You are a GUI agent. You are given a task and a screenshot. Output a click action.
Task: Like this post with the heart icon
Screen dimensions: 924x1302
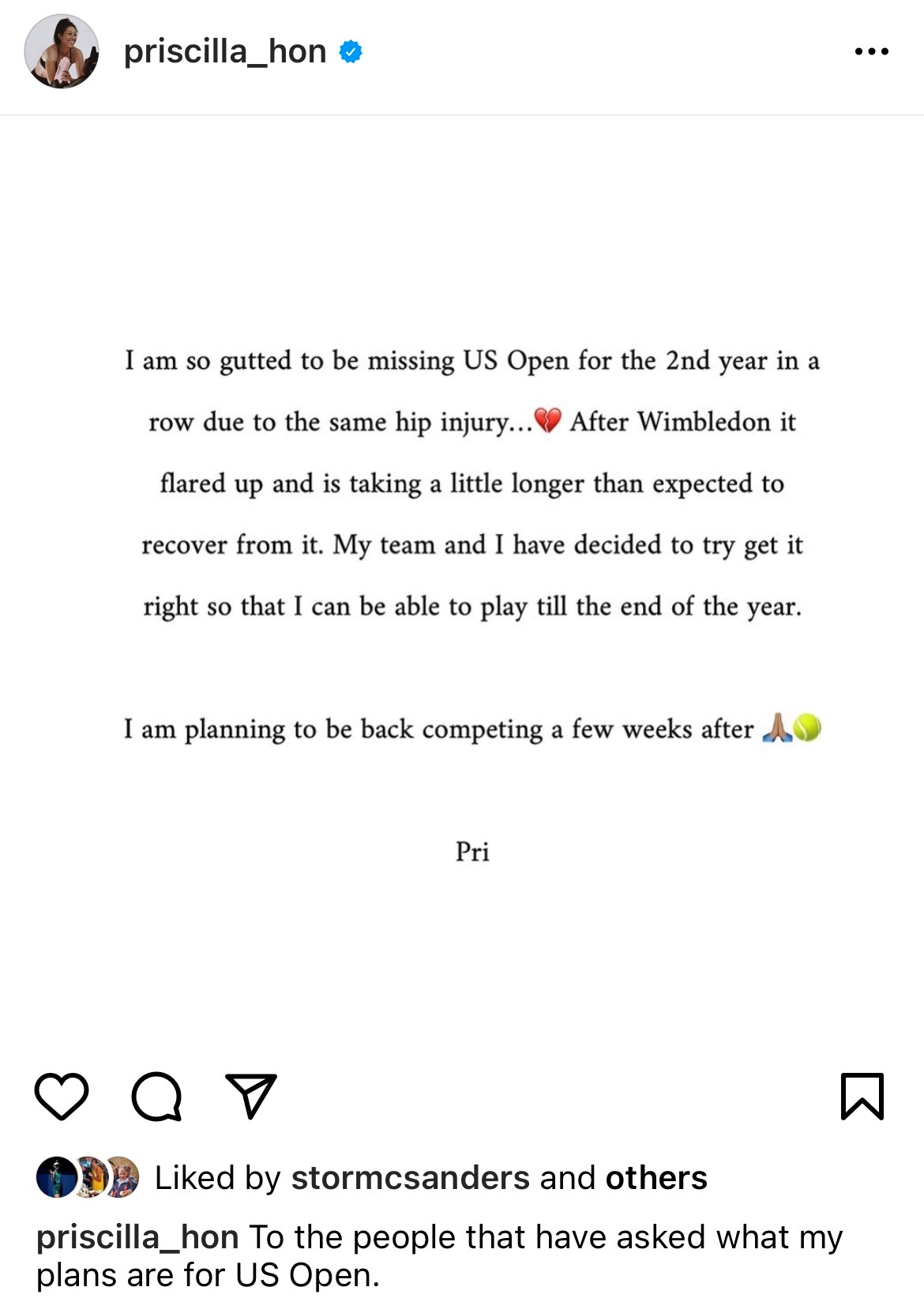click(62, 1096)
